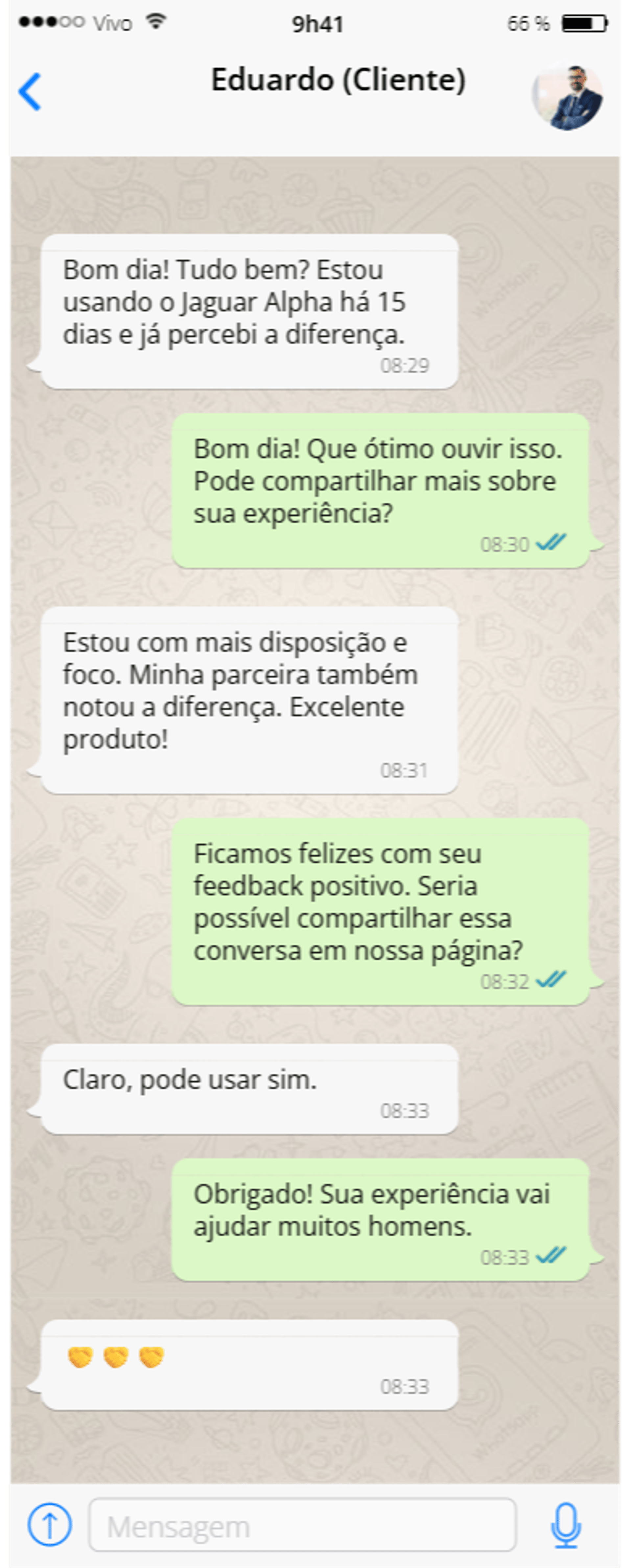Tap the microphone to record audio

click(x=566, y=1525)
